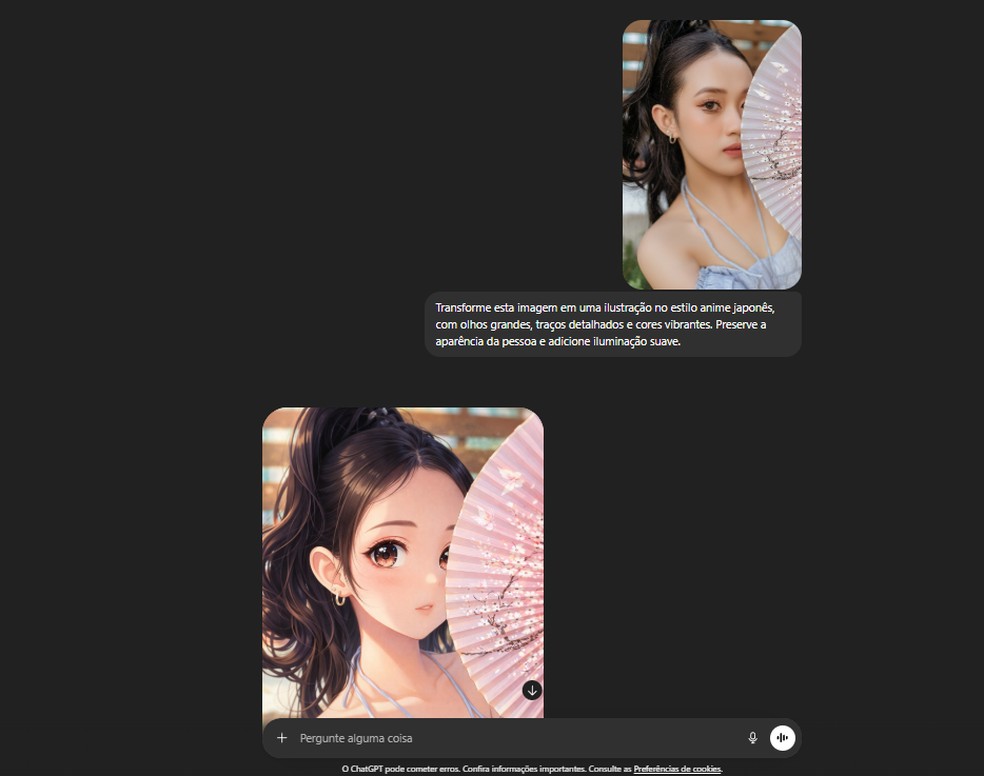Open the uploaded photo with the fan
This screenshot has width=984, height=776.
tap(711, 155)
